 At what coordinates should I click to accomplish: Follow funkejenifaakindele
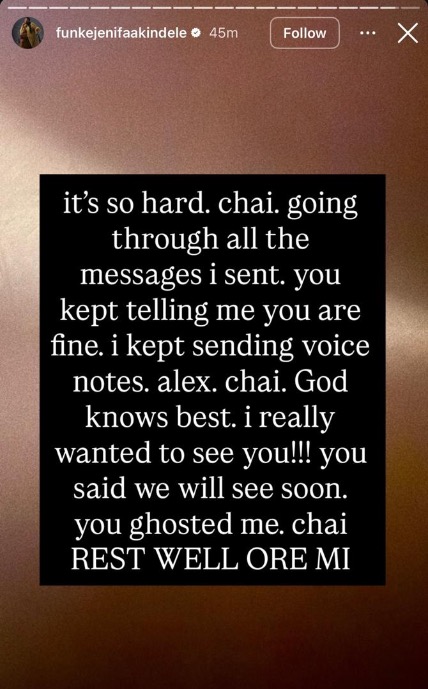pyautogui.click(x=305, y=33)
